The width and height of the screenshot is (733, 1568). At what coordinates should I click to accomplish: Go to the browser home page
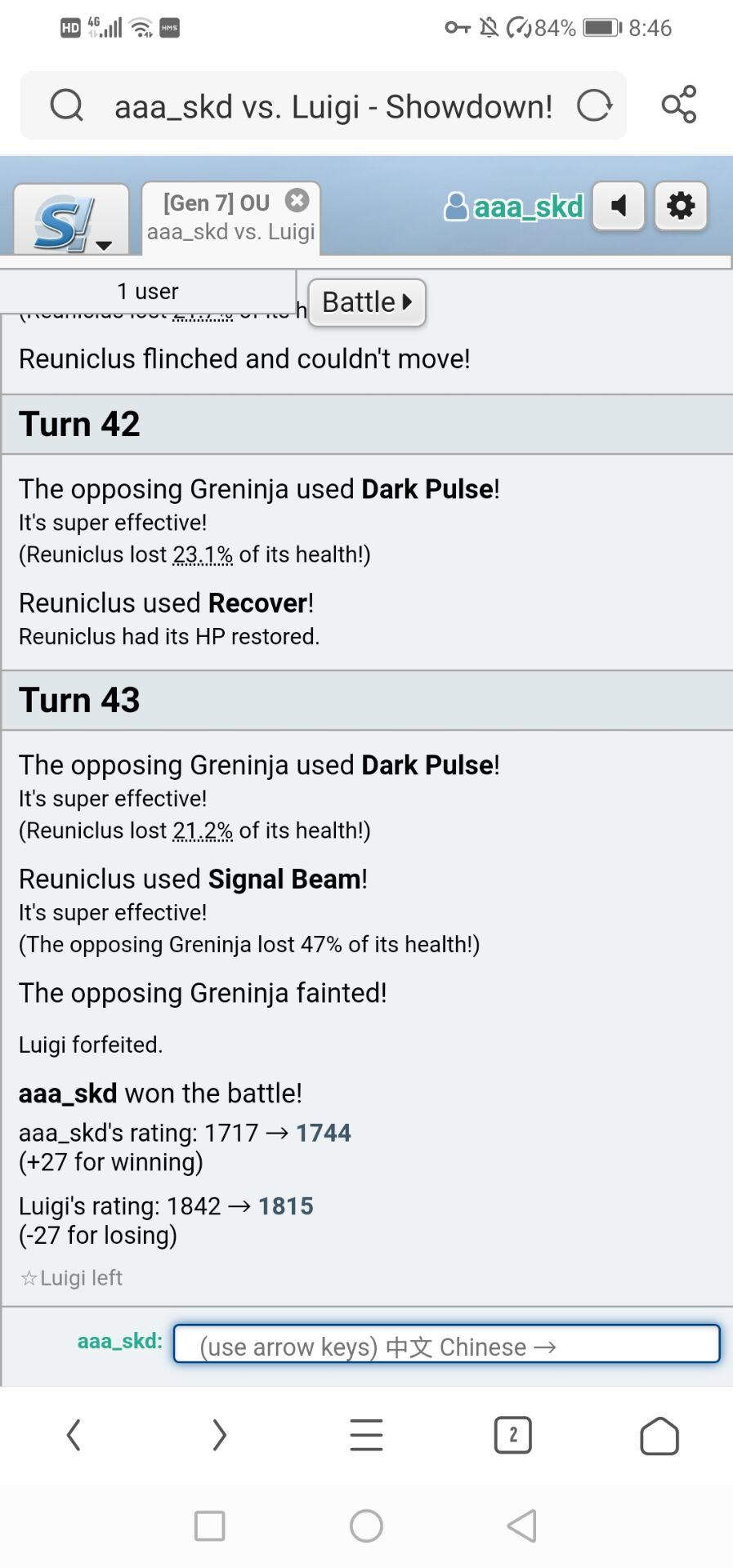coord(659,1436)
